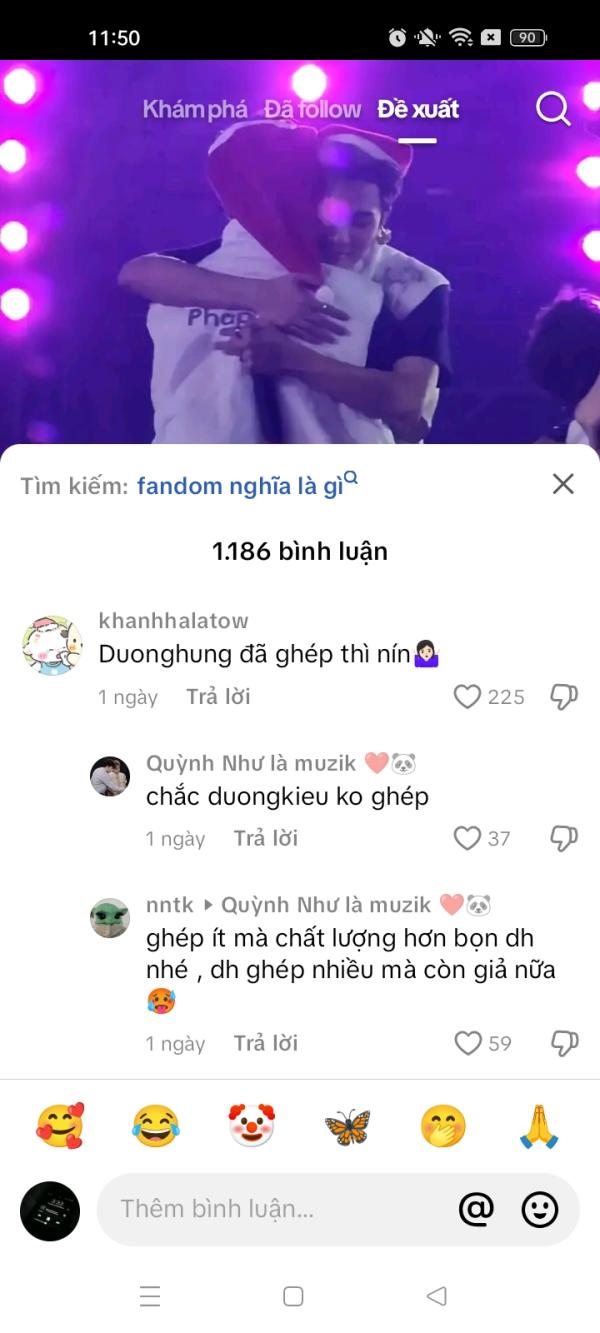The height and width of the screenshot is (1333, 600).
Task: Insert the praying hands emoji
Action: pyautogui.click(x=539, y=1127)
